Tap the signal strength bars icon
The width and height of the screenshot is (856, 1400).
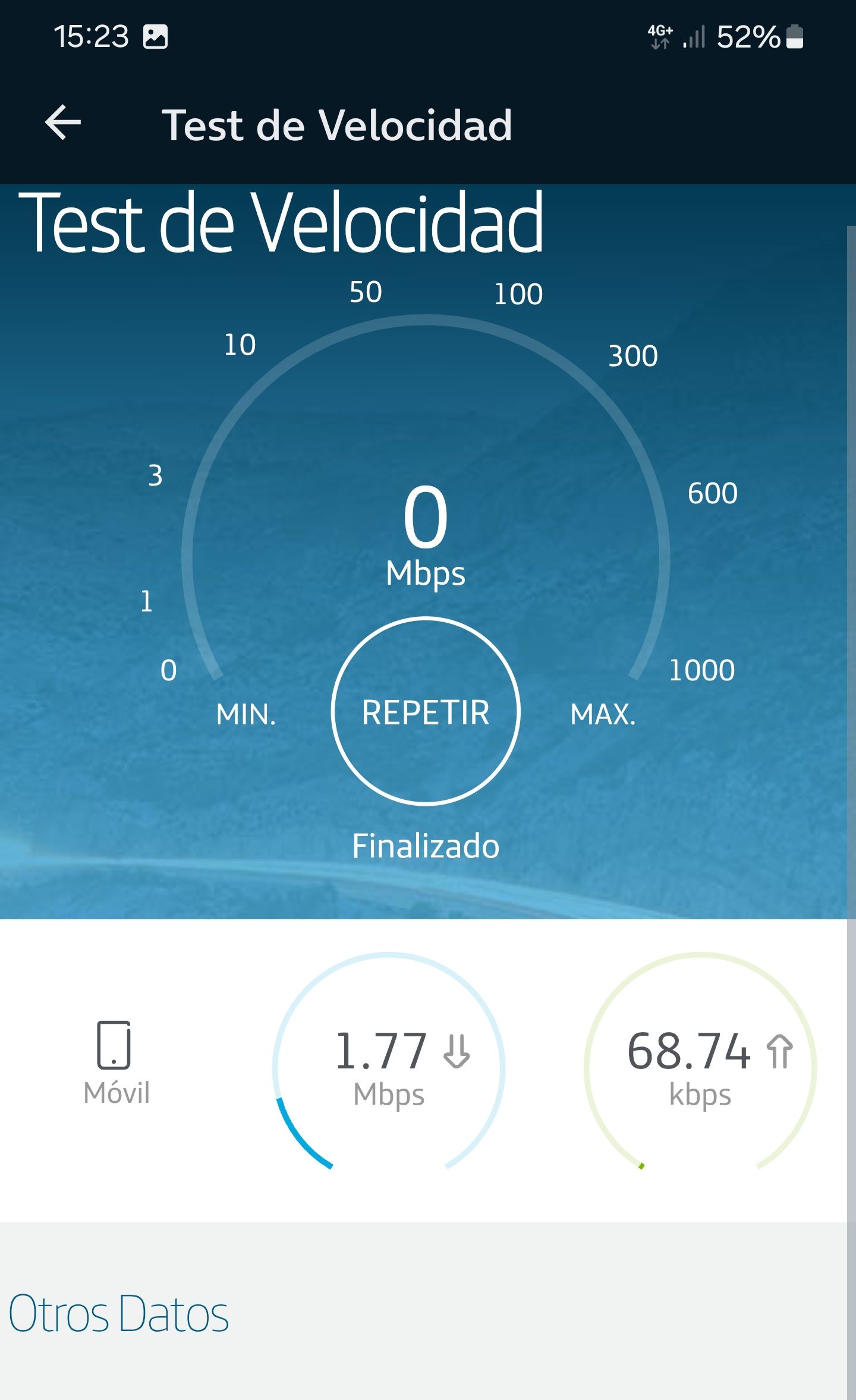click(694, 37)
